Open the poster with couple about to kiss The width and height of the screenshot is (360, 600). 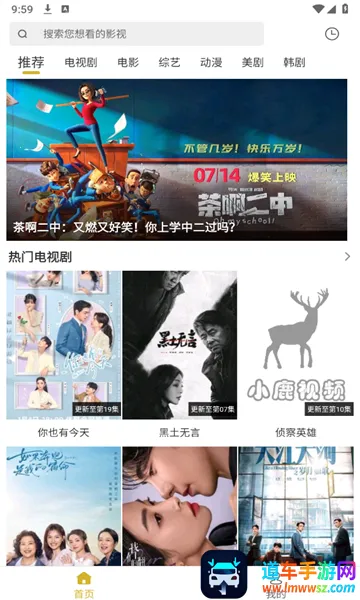tap(179, 506)
